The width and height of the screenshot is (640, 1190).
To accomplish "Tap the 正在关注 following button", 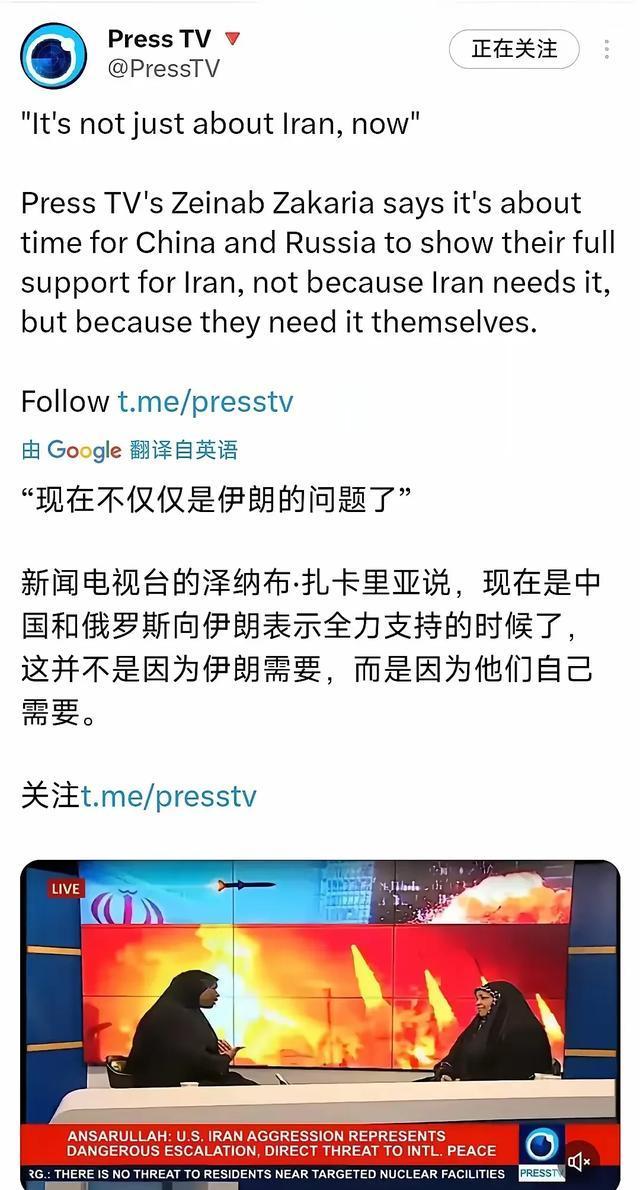I will [x=513, y=49].
